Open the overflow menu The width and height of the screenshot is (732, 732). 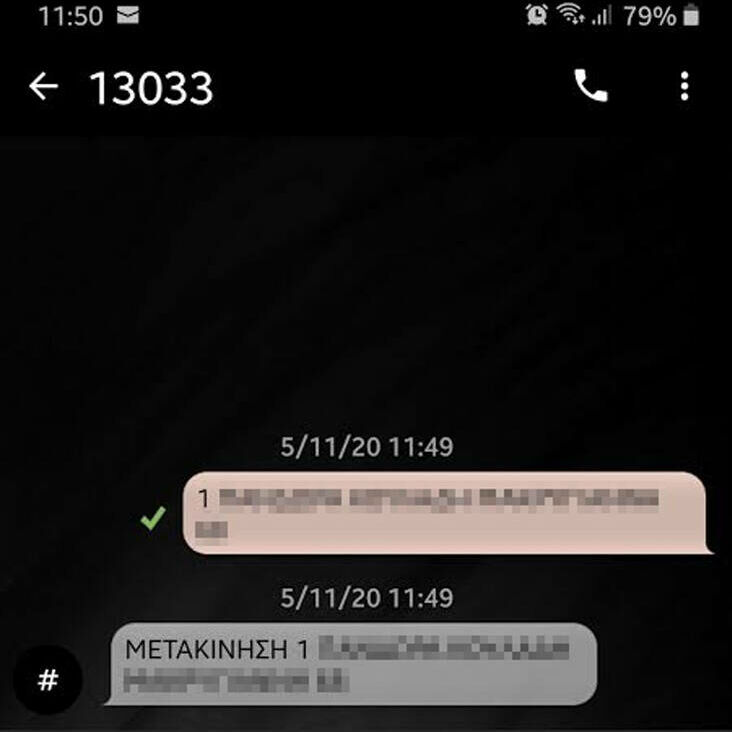coord(684,87)
